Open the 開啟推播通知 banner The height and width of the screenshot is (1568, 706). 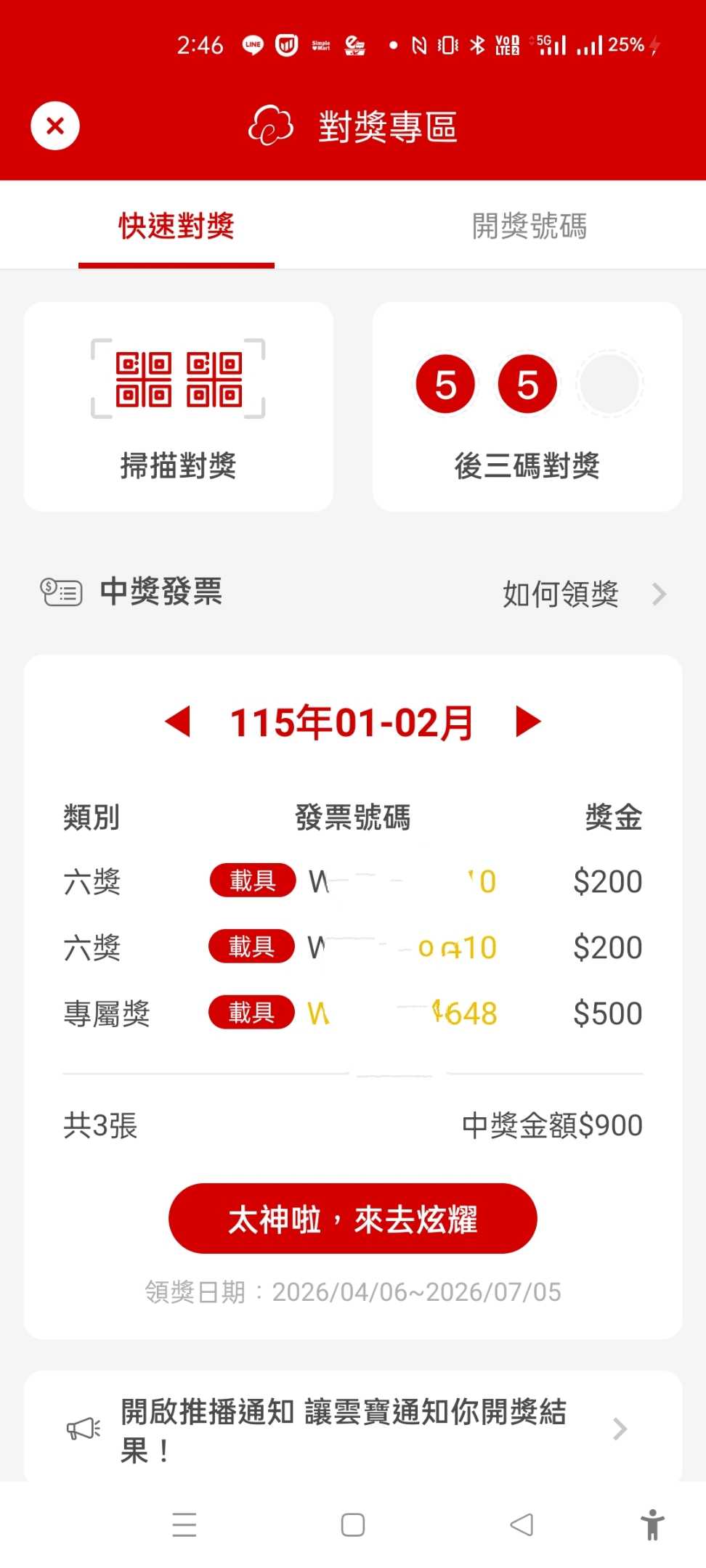(x=353, y=1429)
